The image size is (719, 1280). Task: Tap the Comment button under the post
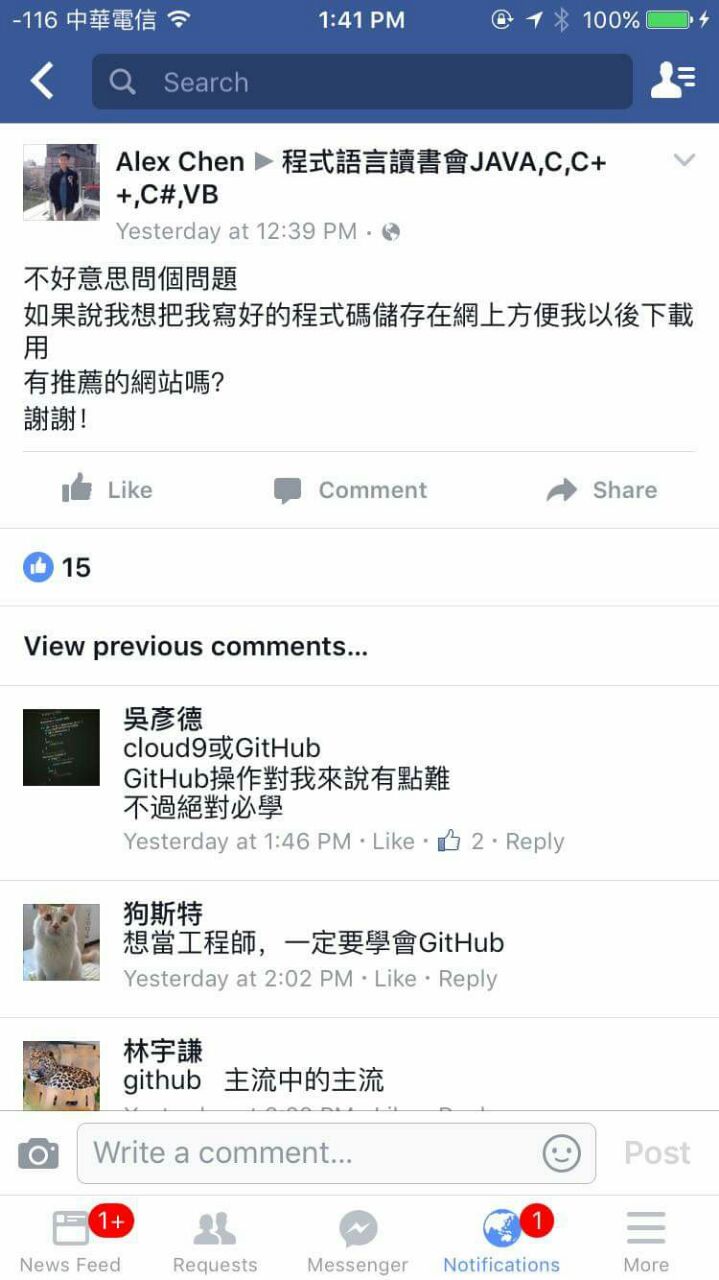(350, 490)
